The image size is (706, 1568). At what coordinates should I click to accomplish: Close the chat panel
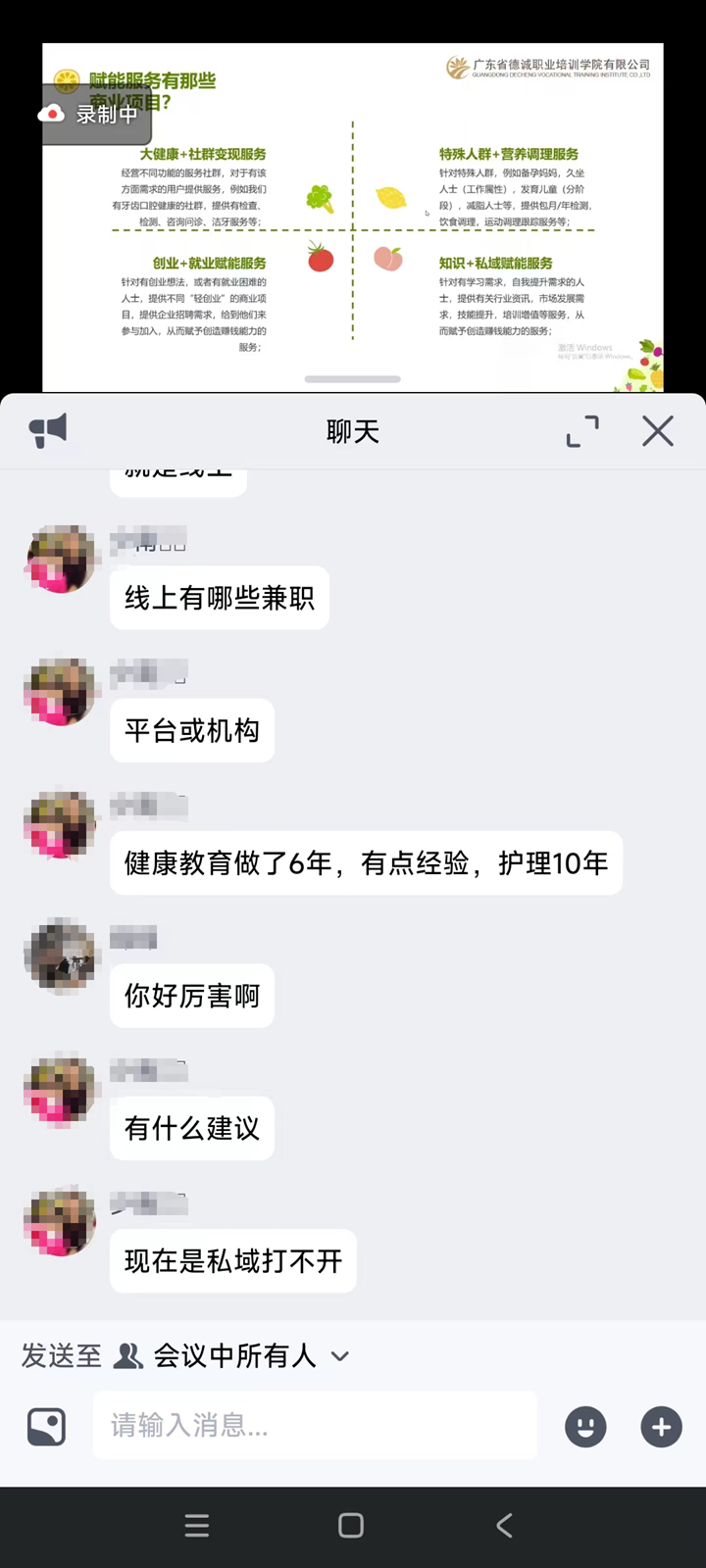(x=657, y=431)
